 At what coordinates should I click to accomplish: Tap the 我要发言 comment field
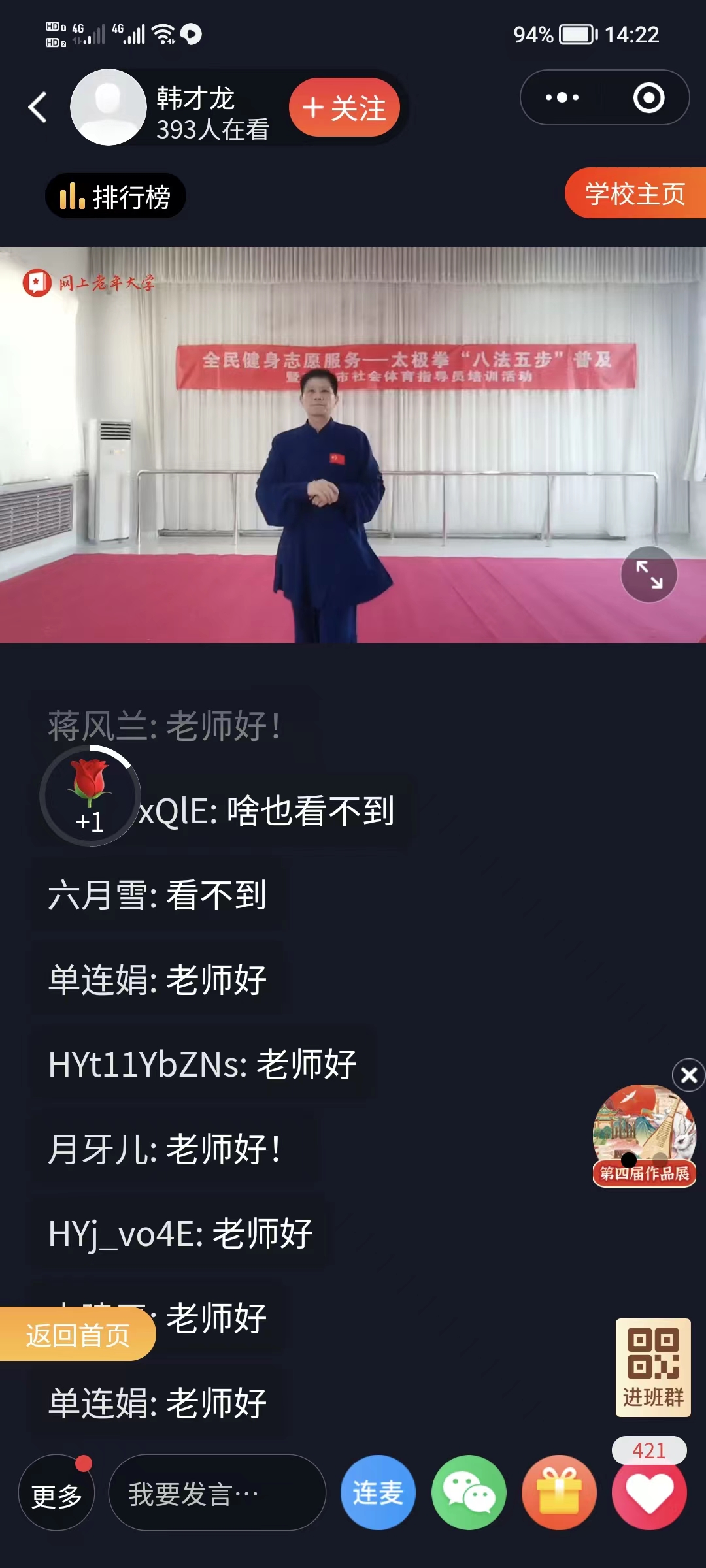click(x=217, y=1493)
